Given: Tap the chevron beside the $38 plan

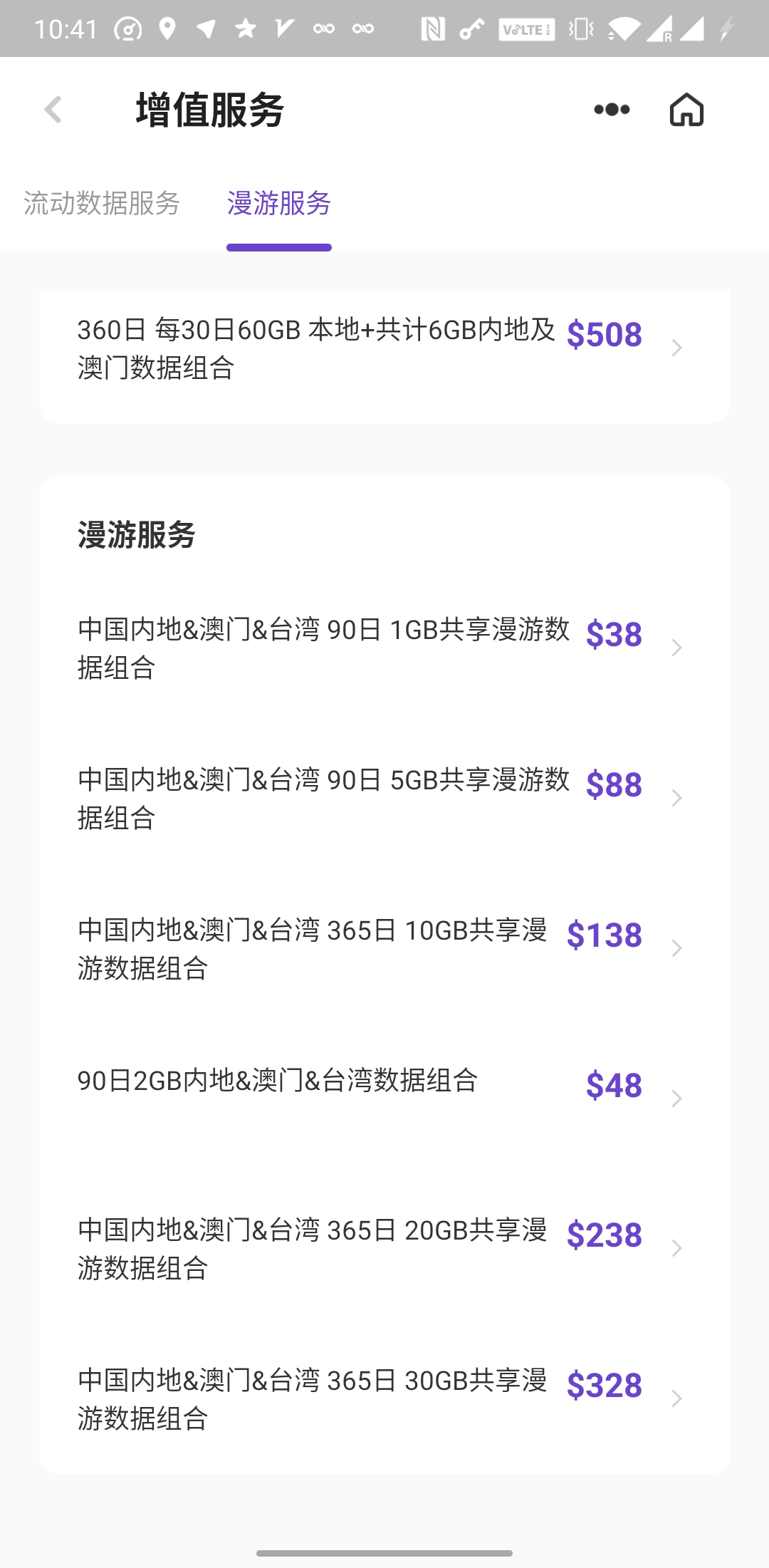Looking at the screenshot, I should pyautogui.click(x=677, y=649).
